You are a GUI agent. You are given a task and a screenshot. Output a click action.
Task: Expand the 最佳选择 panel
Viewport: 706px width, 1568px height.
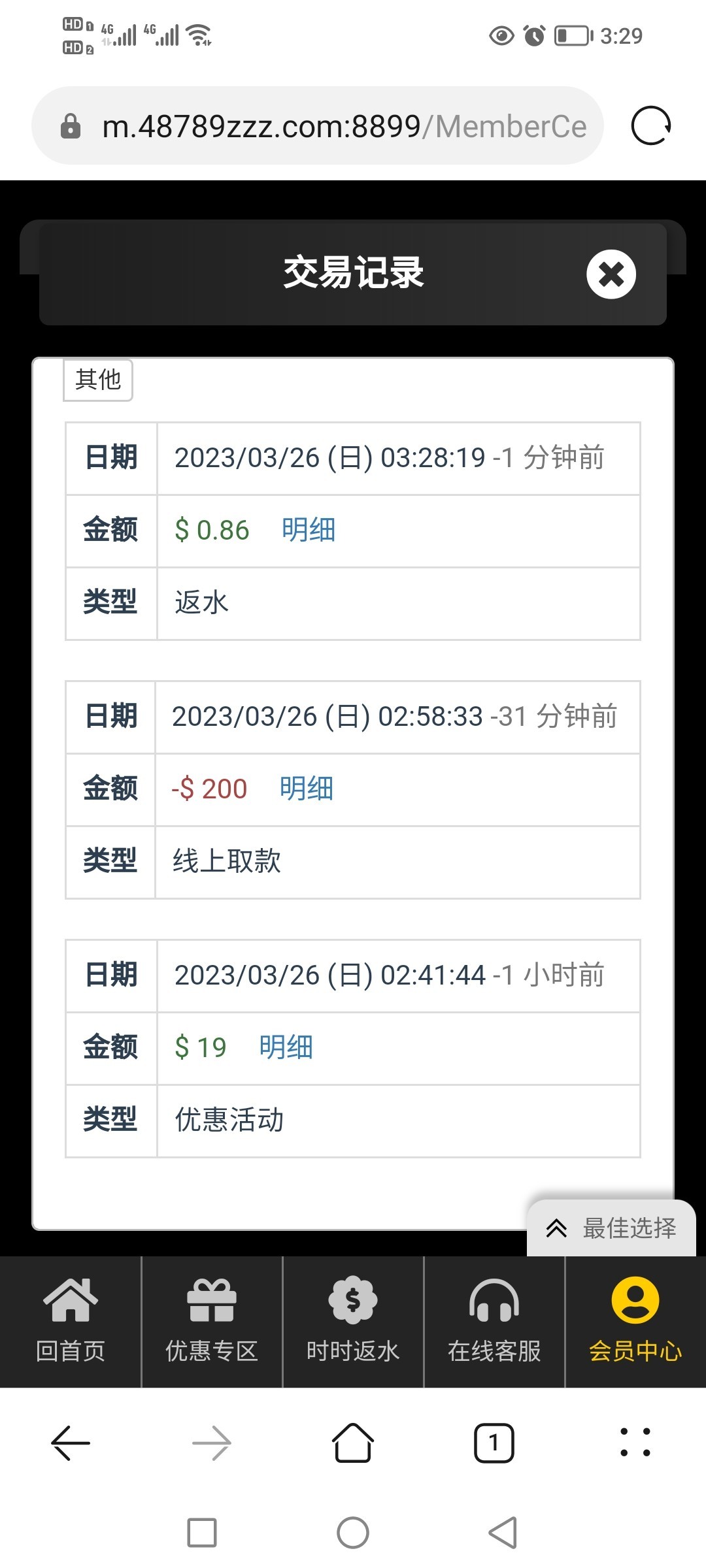pyautogui.click(x=612, y=1228)
